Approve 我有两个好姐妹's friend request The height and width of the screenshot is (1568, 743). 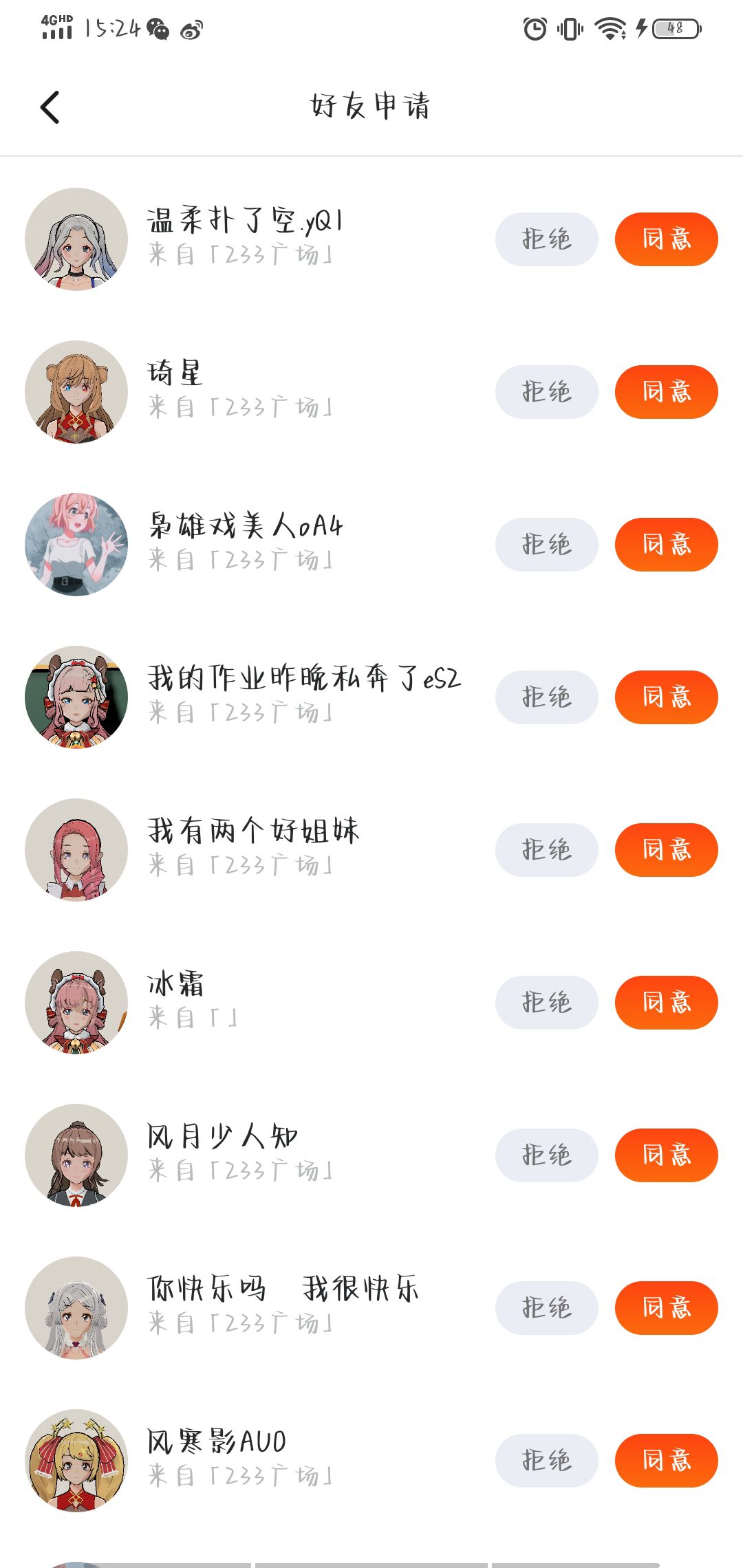666,850
